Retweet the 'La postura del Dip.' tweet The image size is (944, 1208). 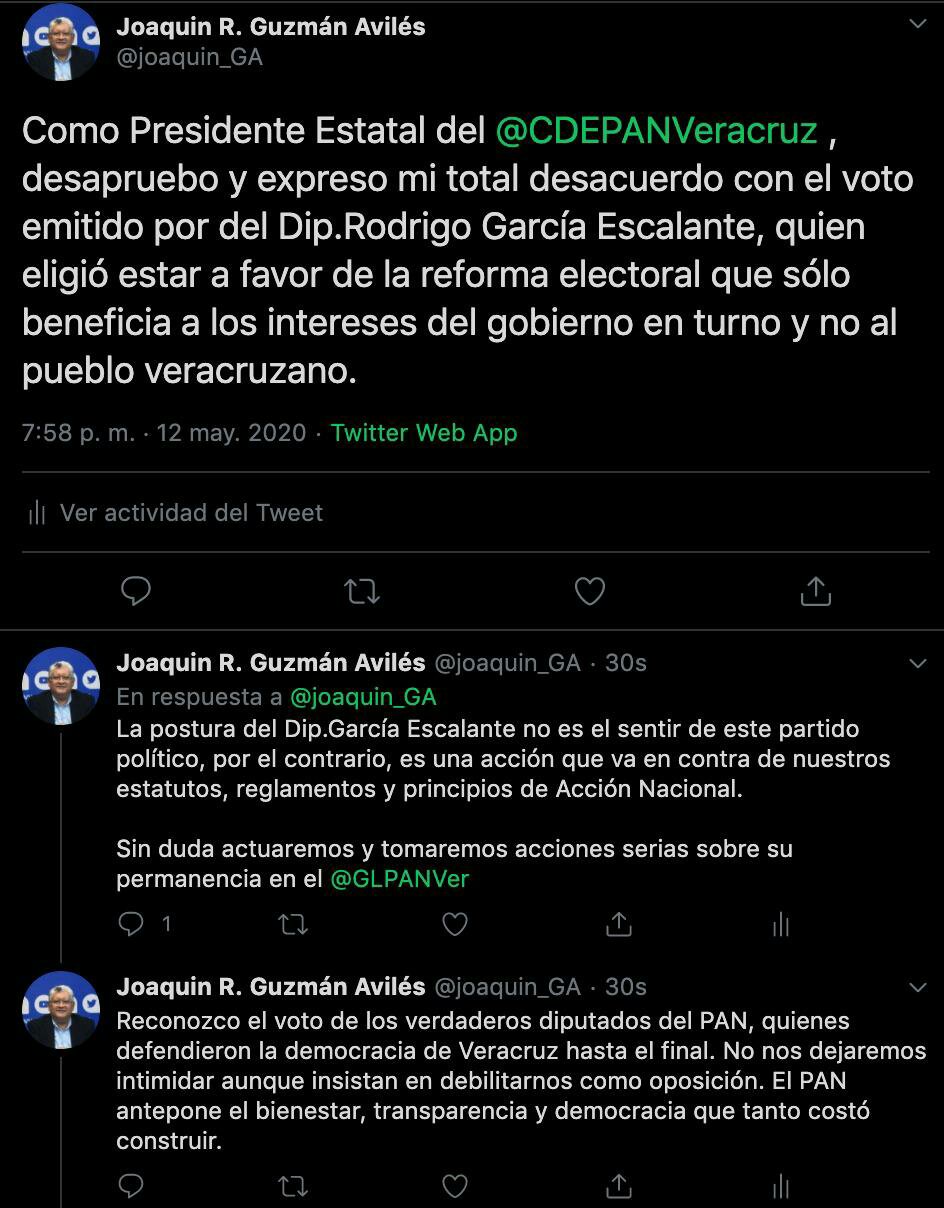(x=293, y=924)
